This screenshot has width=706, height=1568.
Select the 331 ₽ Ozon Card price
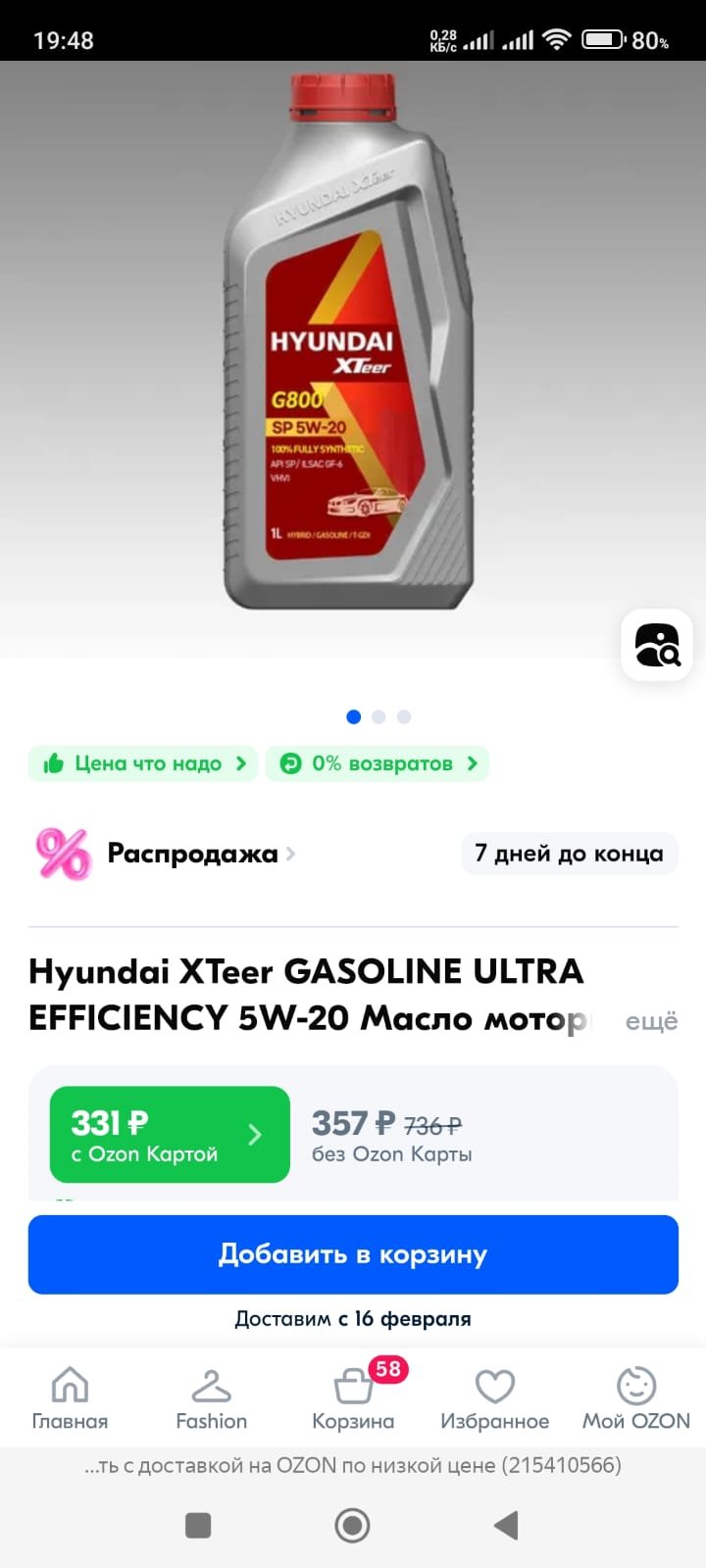tap(170, 1135)
